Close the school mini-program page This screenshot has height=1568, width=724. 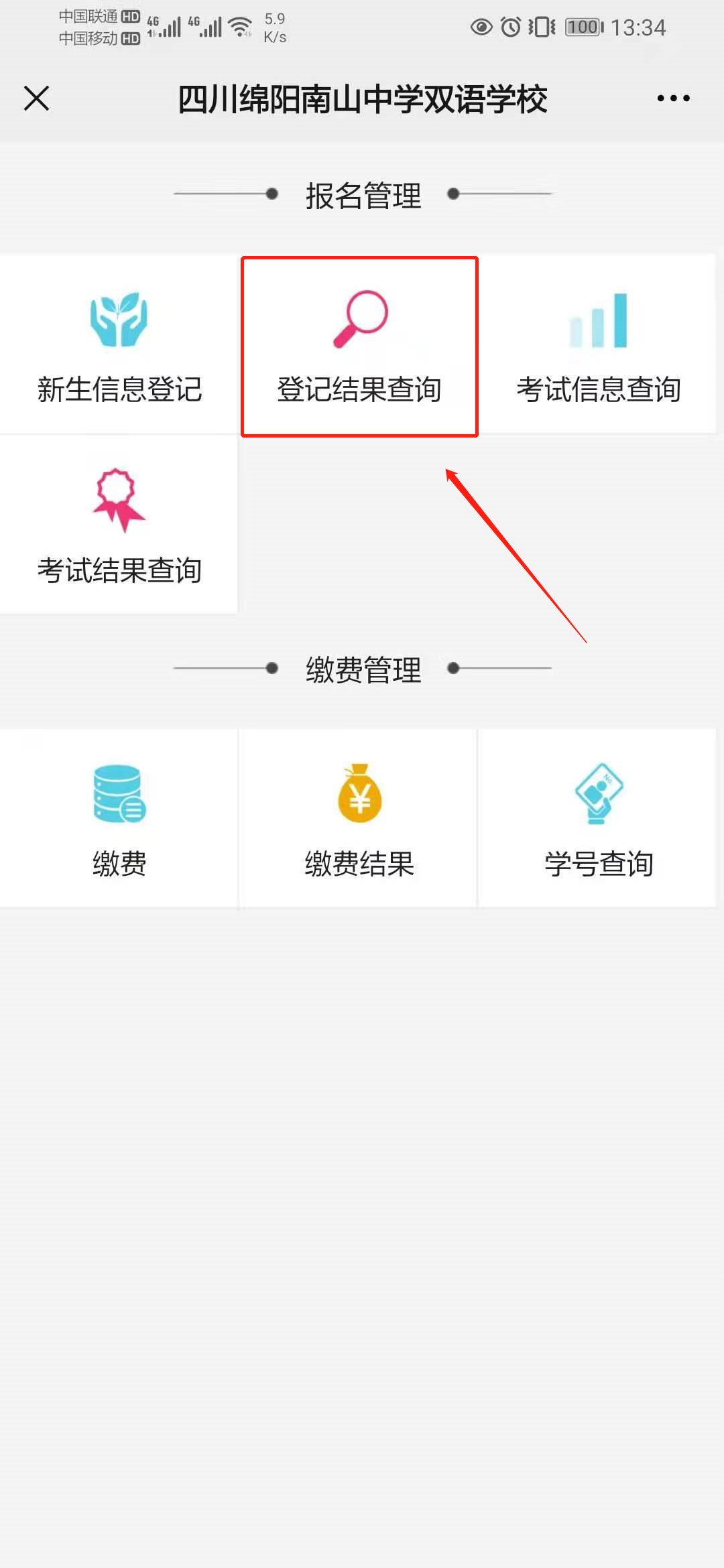[37, 99]
